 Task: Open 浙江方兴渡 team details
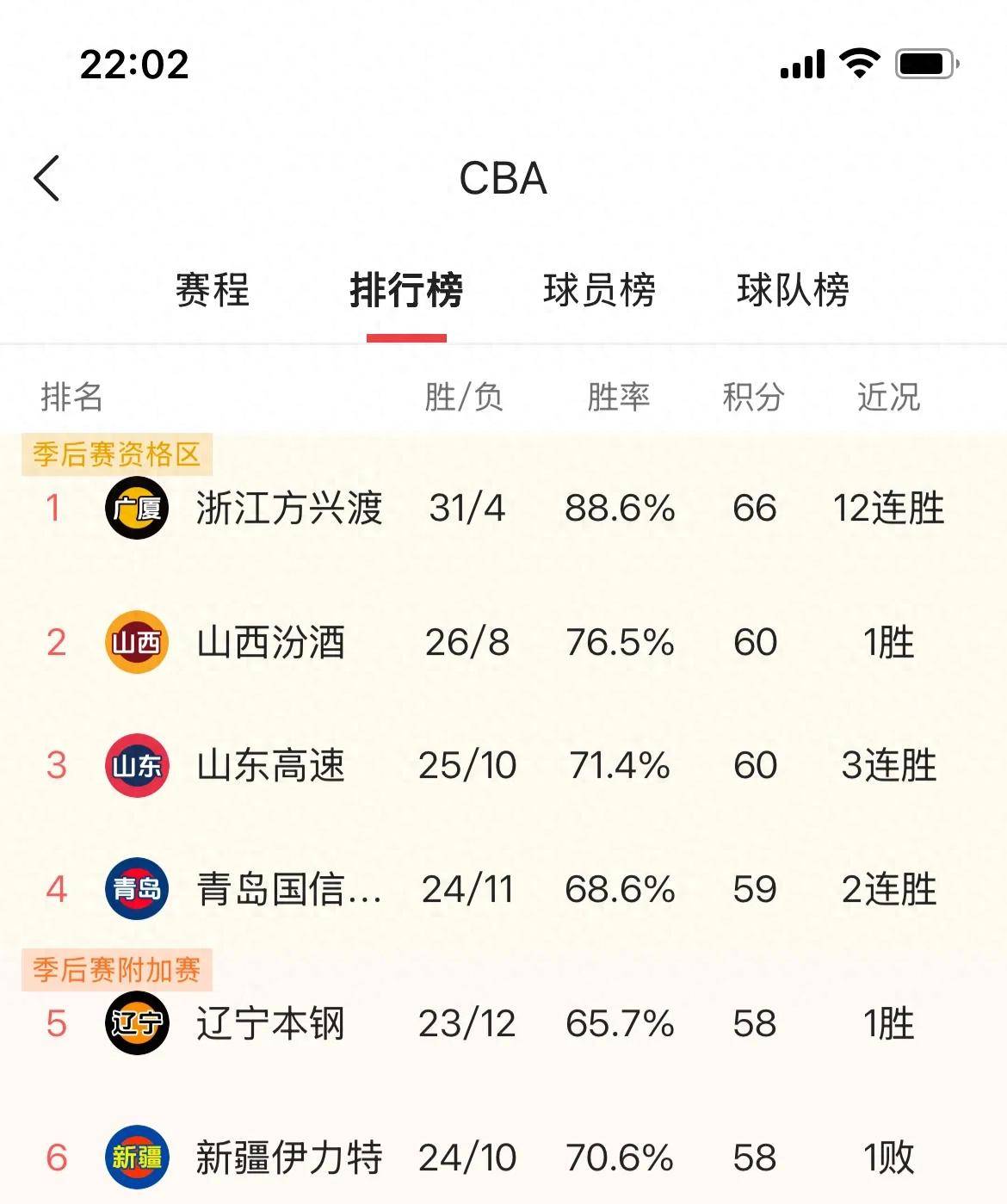point(288,509)
